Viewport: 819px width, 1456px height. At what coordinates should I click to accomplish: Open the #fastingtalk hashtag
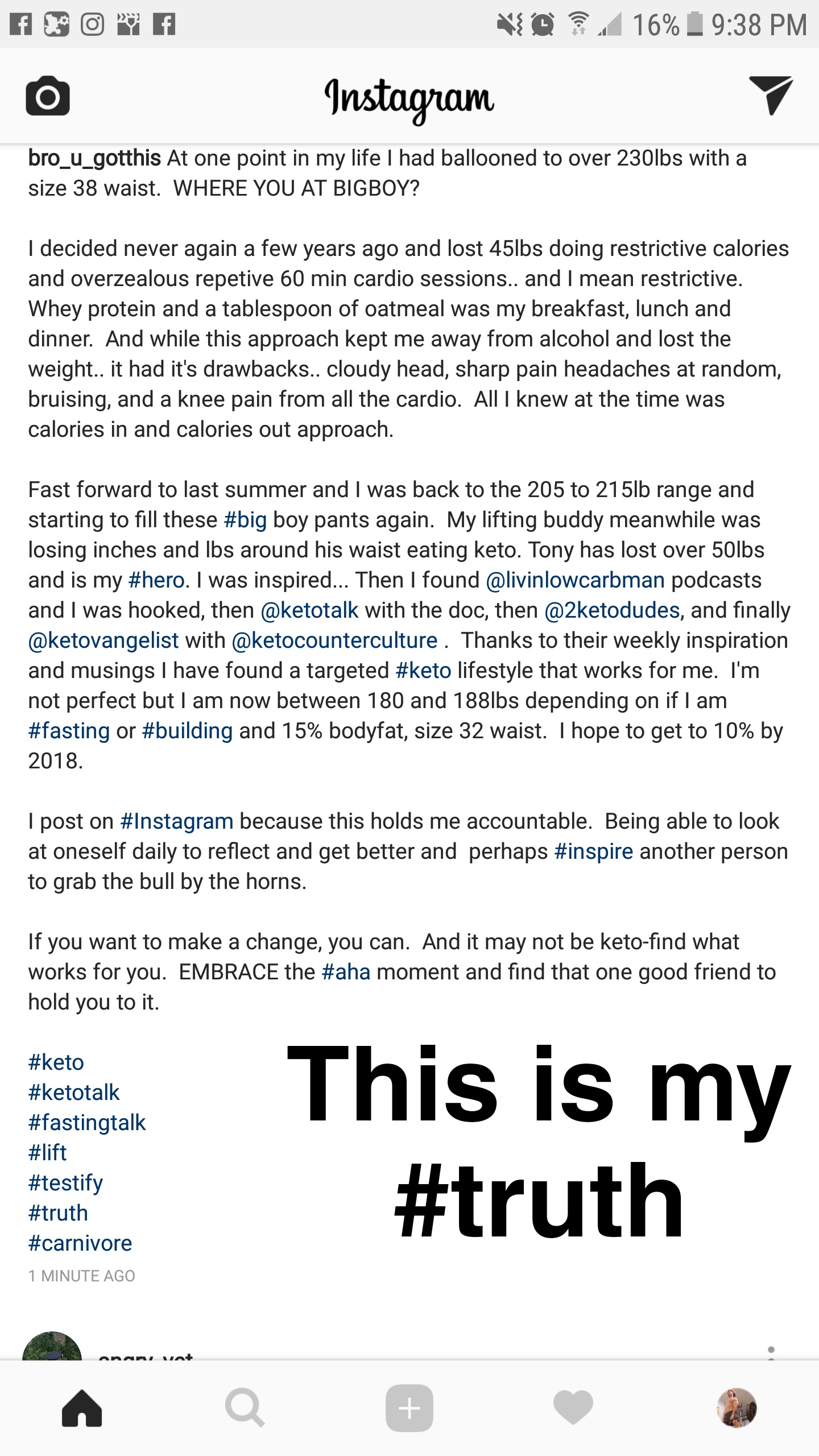point(87,1123)
